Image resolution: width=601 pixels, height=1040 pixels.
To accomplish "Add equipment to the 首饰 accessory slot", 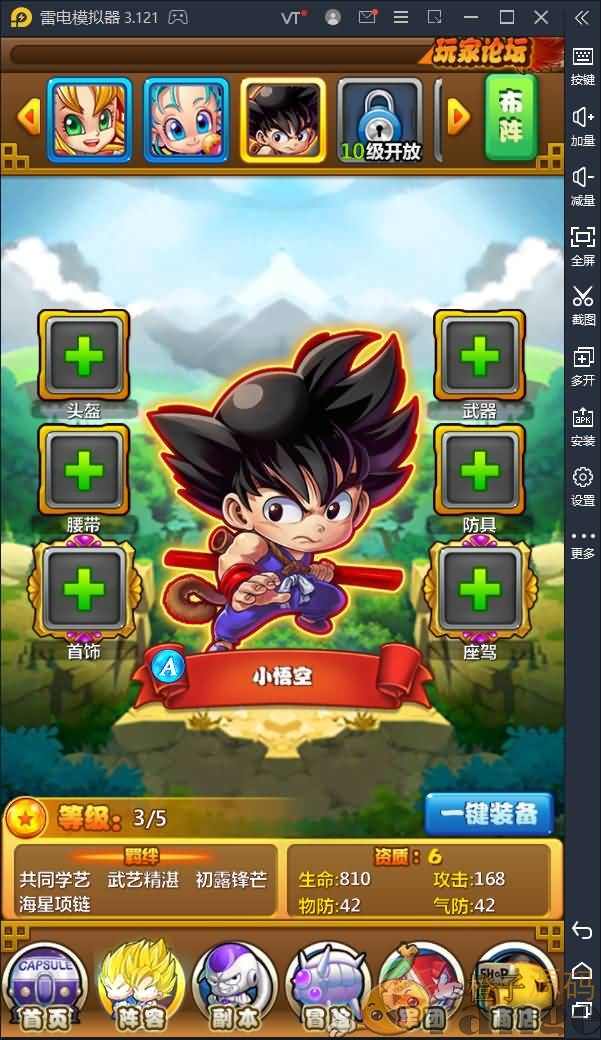I will pyautogui.click(x=84, y=590).
